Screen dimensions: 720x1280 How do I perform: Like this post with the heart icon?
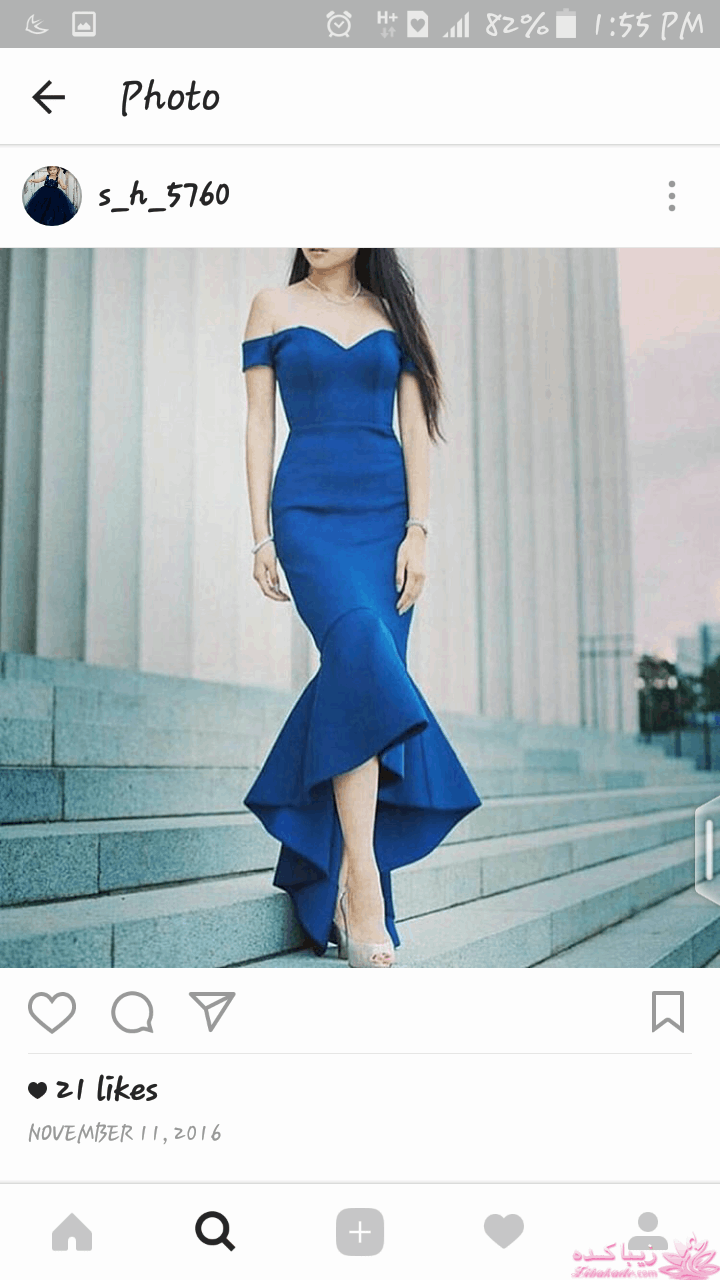coord(52,1012)
